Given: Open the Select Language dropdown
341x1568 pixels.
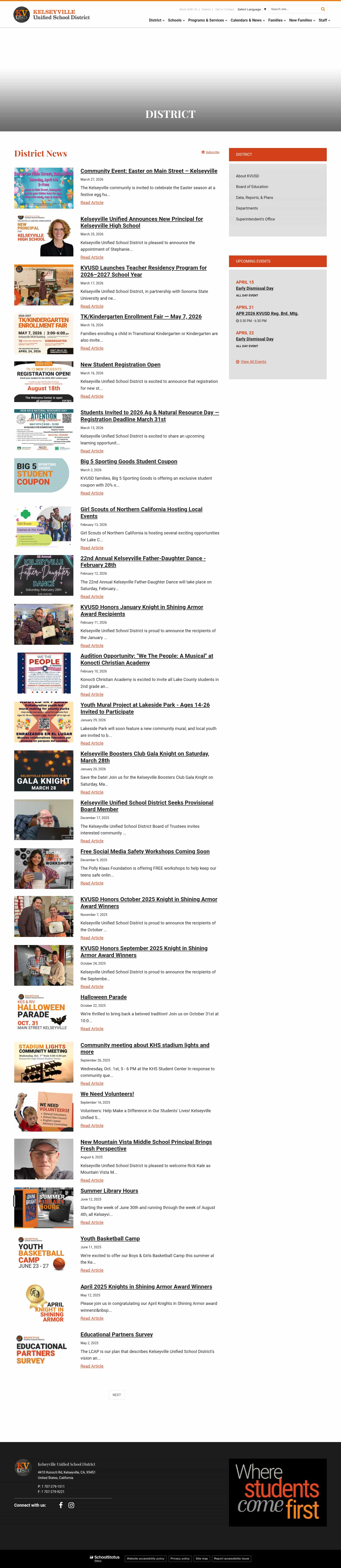Looking at the screenshot, I should (251, 9).
